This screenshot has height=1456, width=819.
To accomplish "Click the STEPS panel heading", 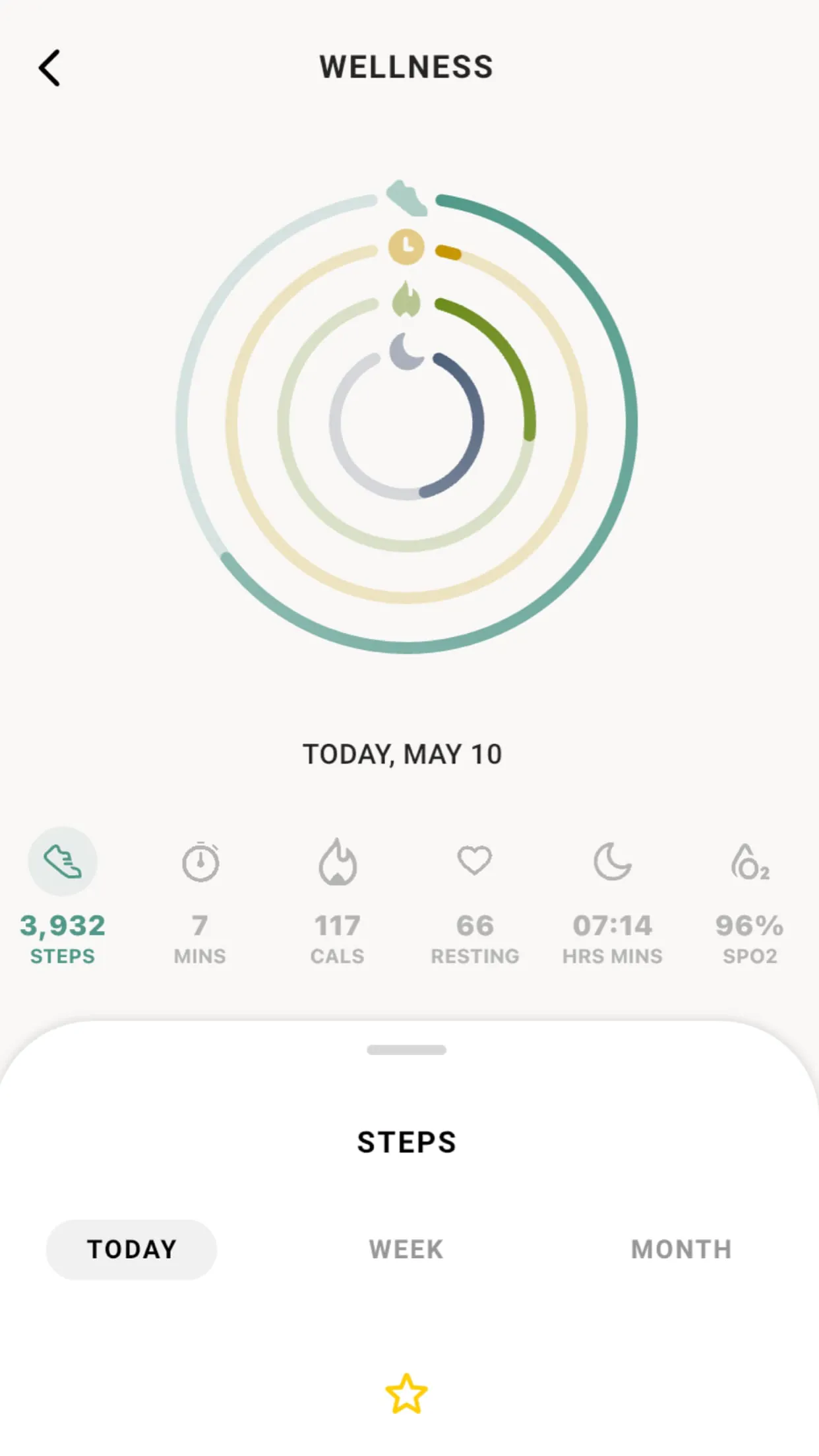I will [408, 1141].
